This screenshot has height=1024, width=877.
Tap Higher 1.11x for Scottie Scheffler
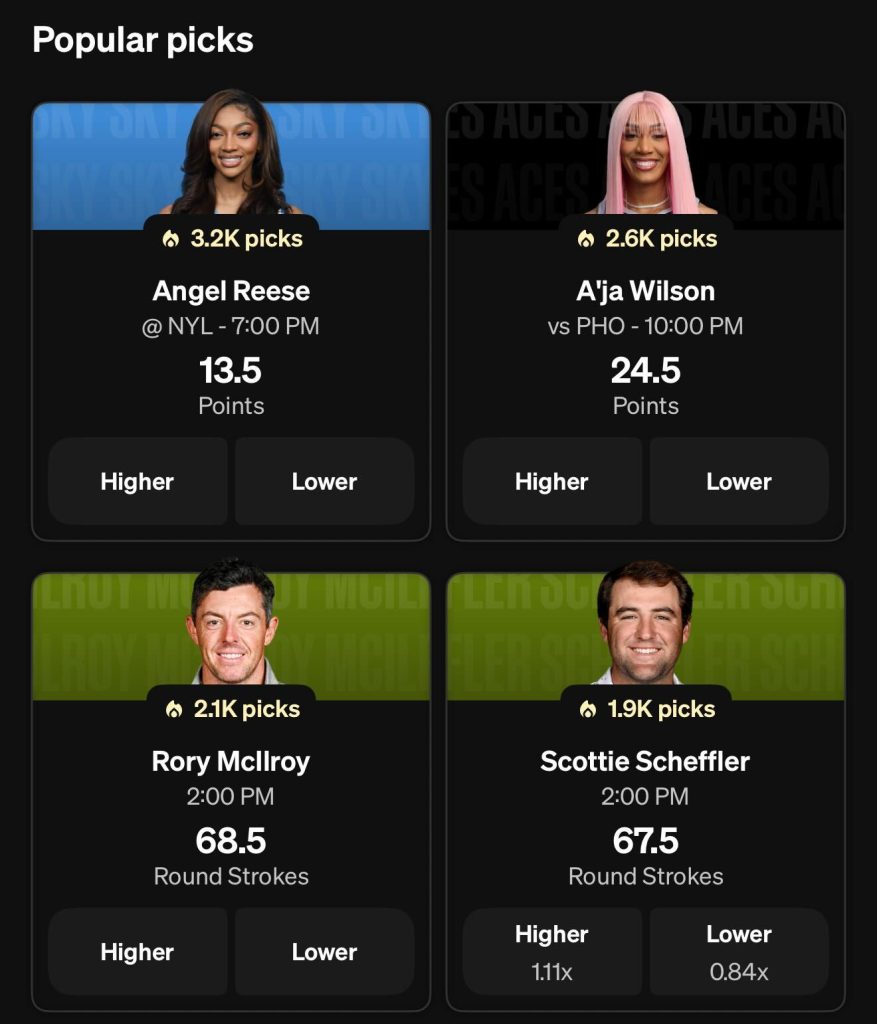pos(552,950)
